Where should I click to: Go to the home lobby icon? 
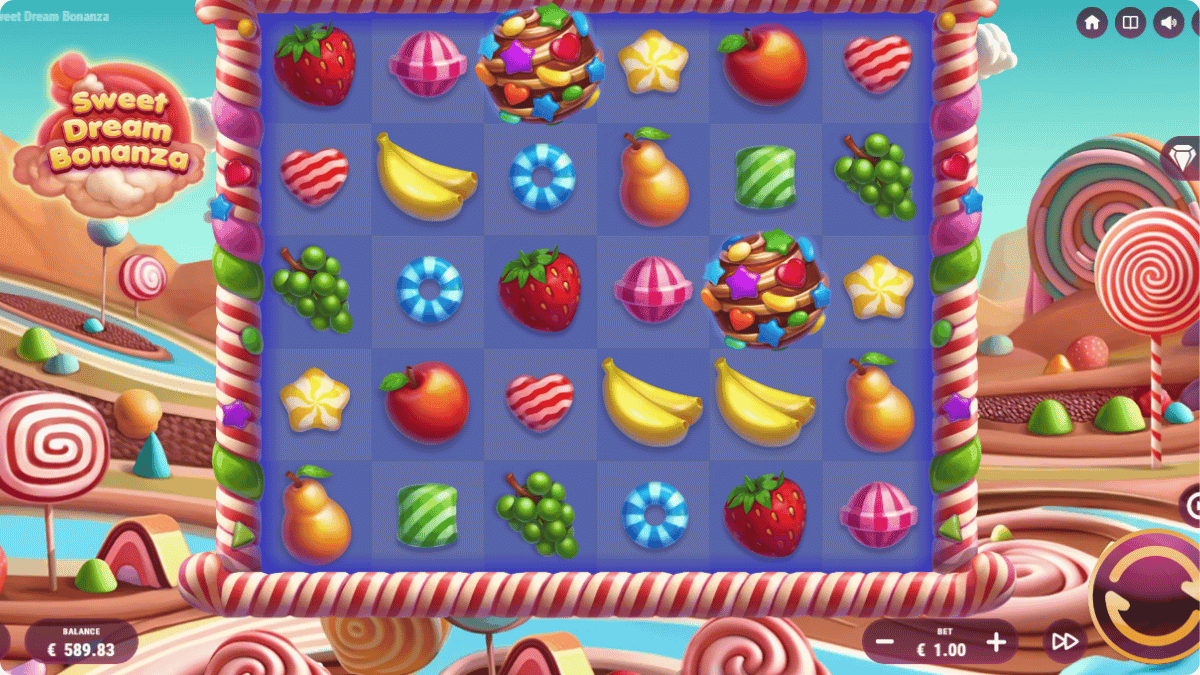(x=1092, y=22)
